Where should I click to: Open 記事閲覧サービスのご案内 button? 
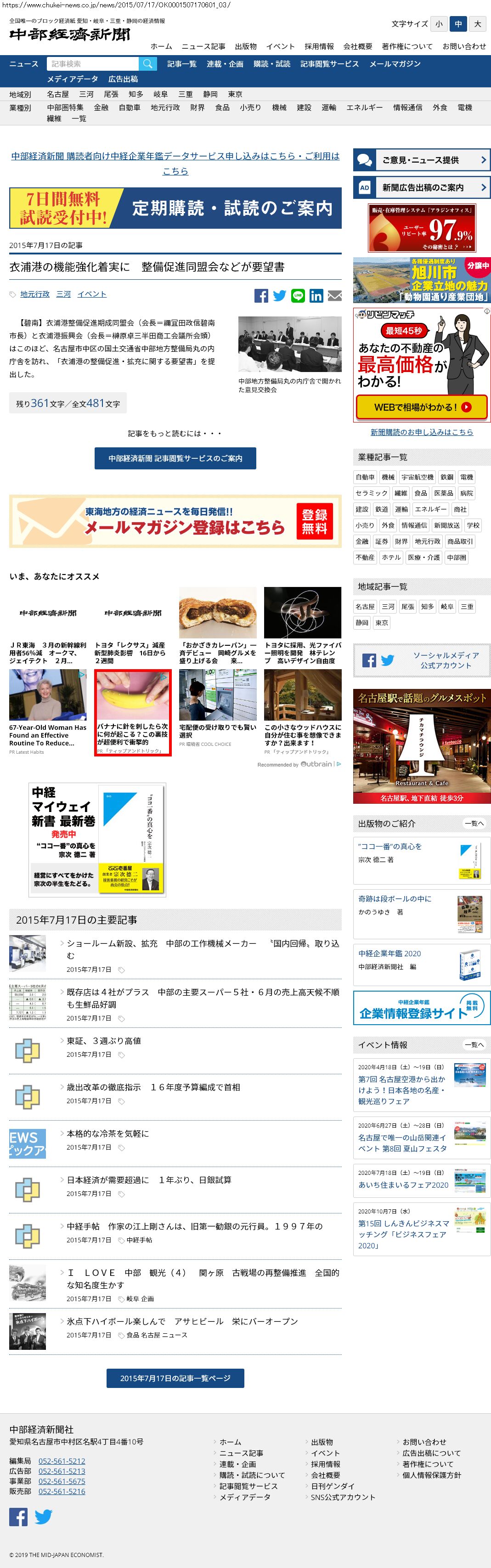click(x=175, y=458)
